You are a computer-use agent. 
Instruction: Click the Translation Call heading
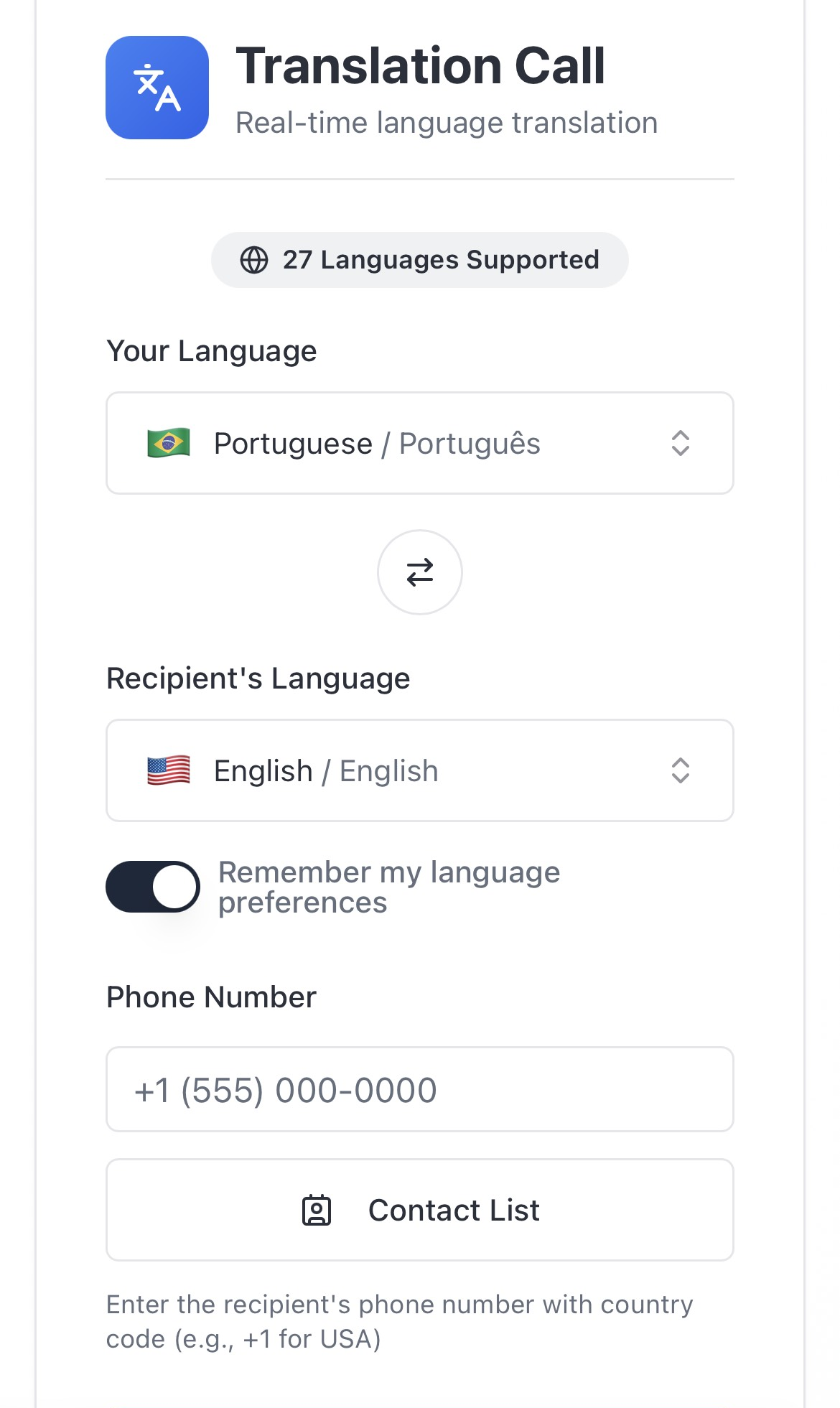(420, 66)
